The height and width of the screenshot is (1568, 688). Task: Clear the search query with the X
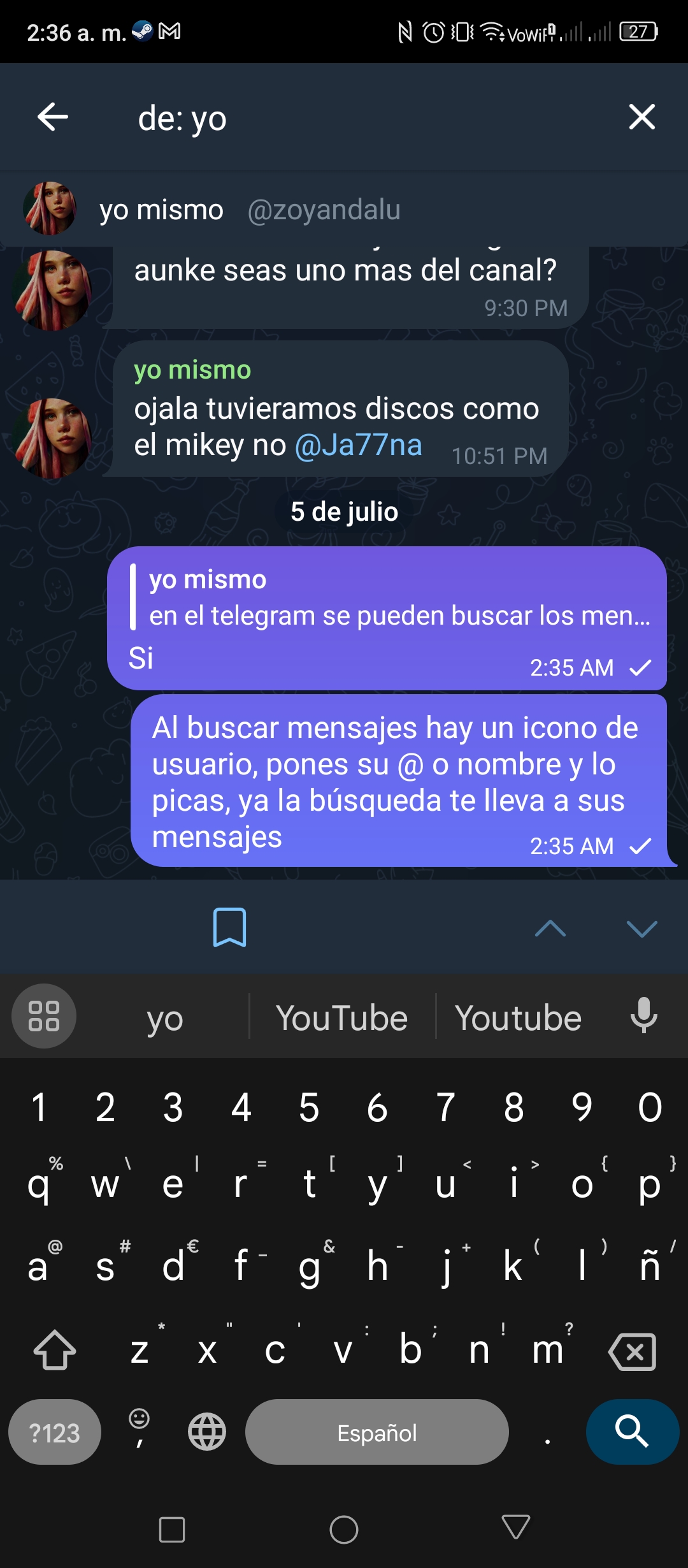pos(641,117)
